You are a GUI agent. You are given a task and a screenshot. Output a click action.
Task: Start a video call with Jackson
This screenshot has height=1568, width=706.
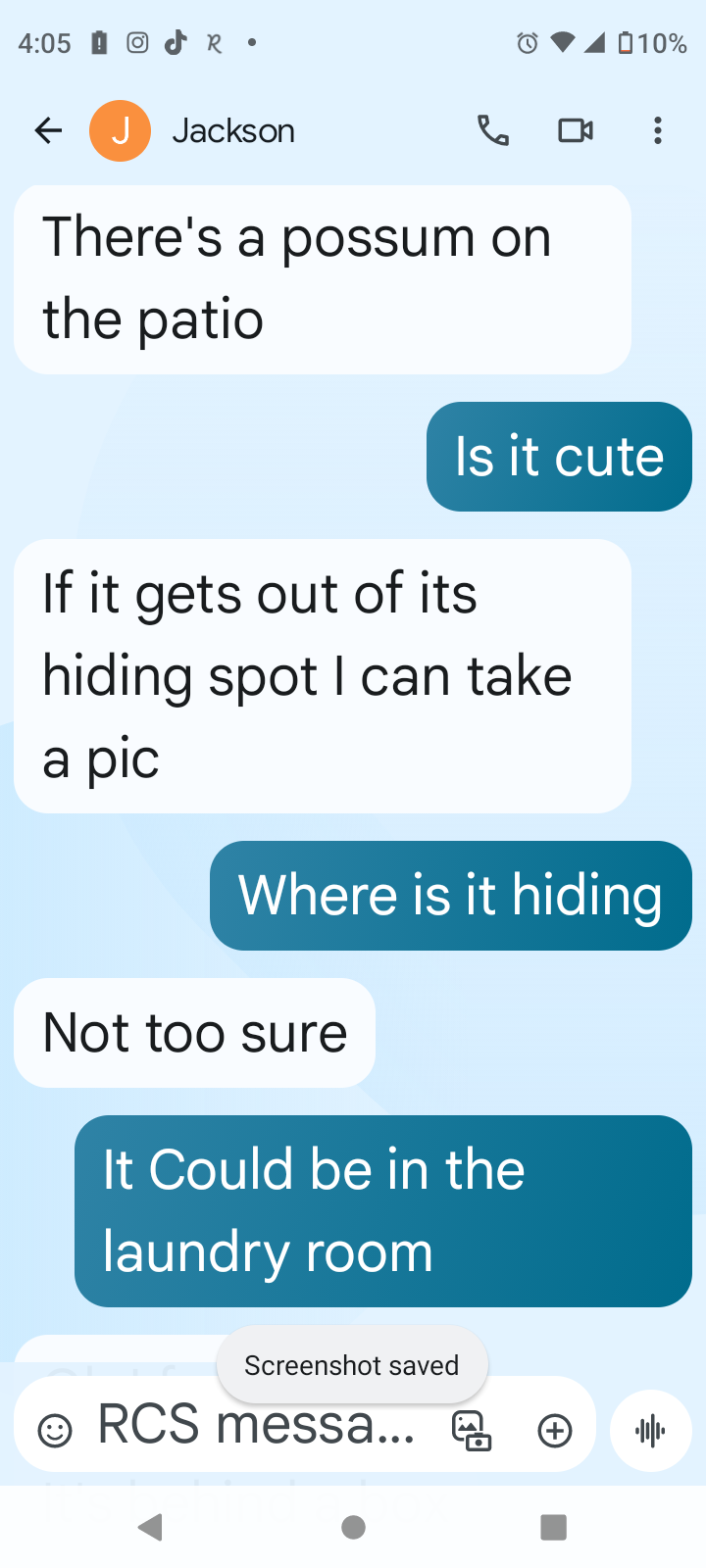click(x=576, y=130)
